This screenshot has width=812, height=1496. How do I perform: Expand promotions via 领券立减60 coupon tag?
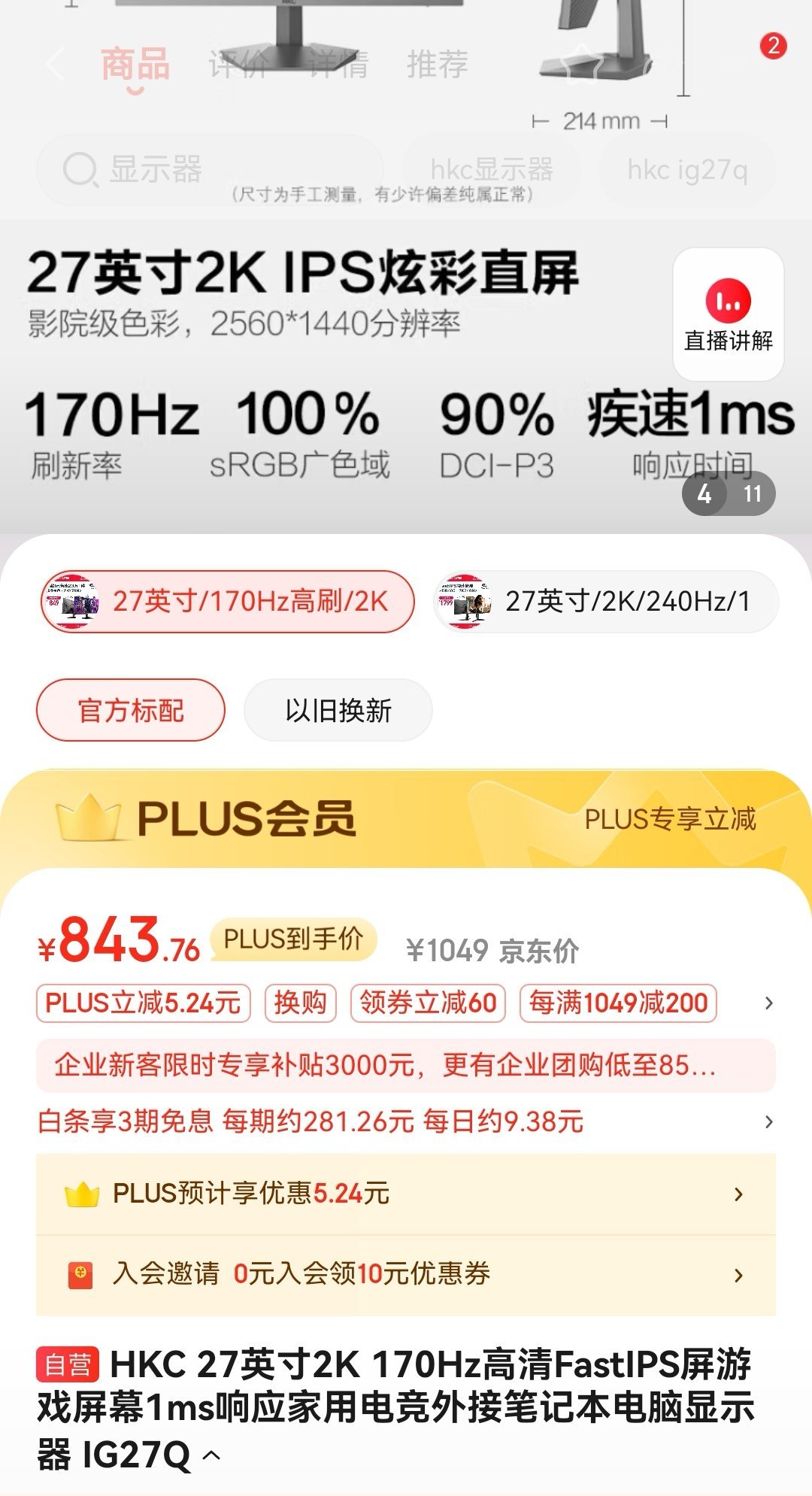428,1003
